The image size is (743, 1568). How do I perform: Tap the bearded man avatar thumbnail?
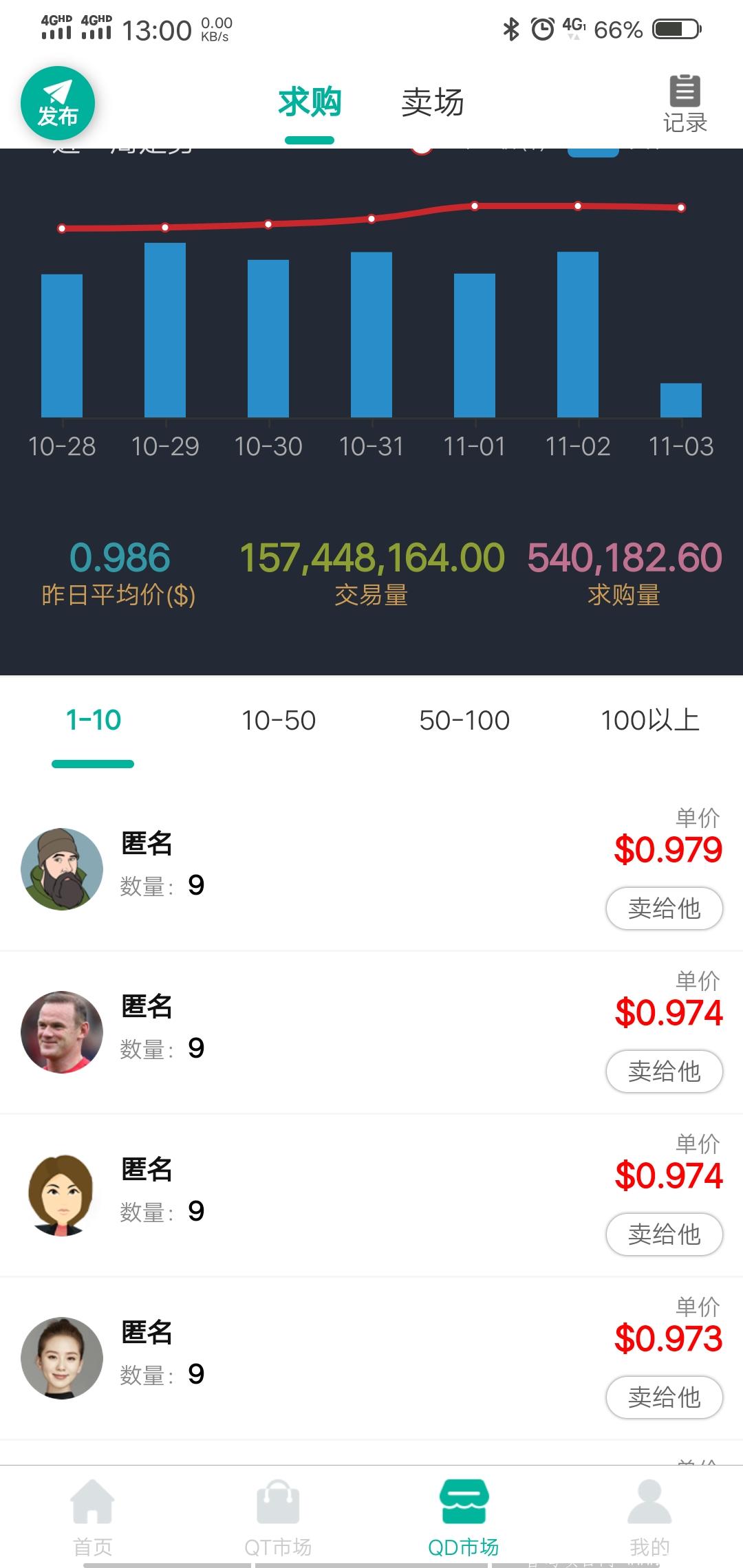pos(62,869)
